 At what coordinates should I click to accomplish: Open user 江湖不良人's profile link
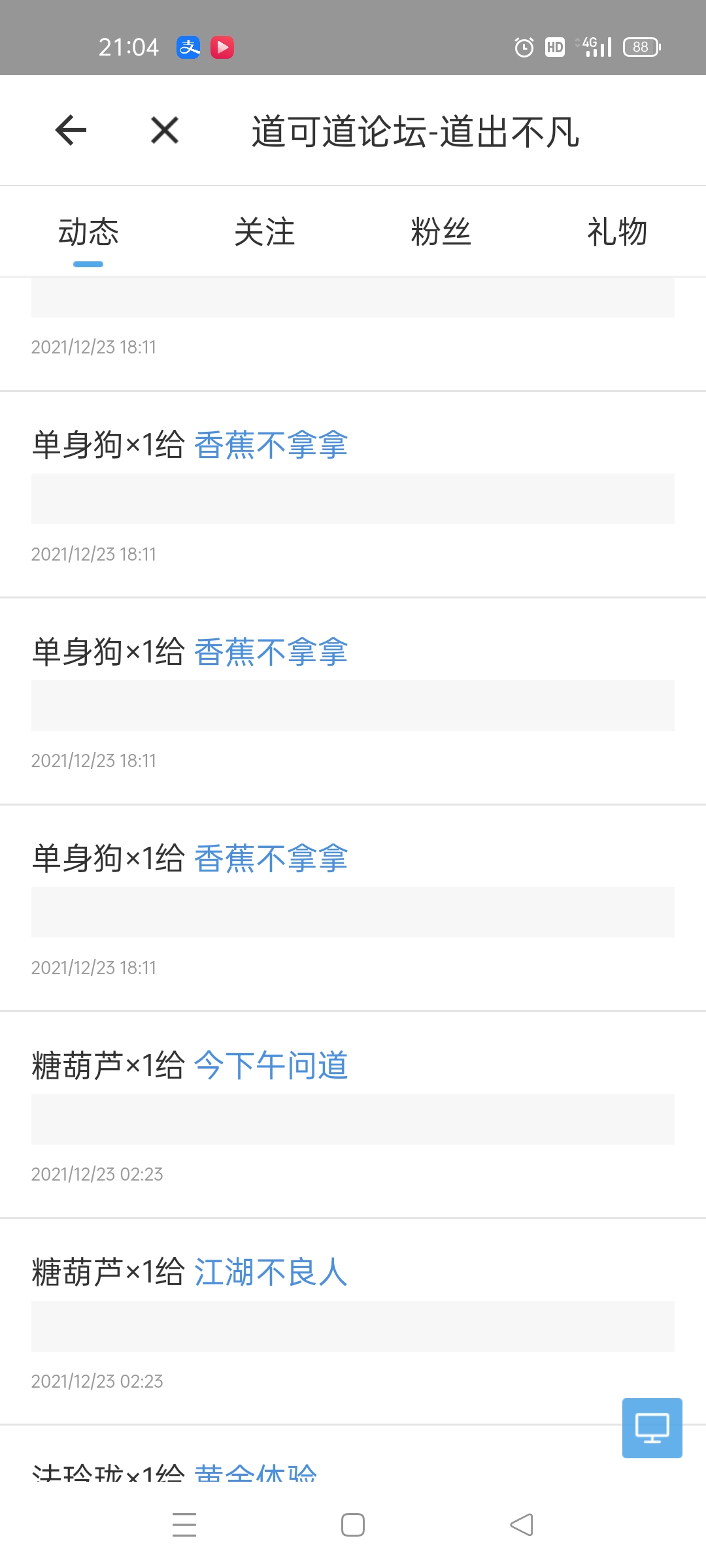(x=271, y=1272)
